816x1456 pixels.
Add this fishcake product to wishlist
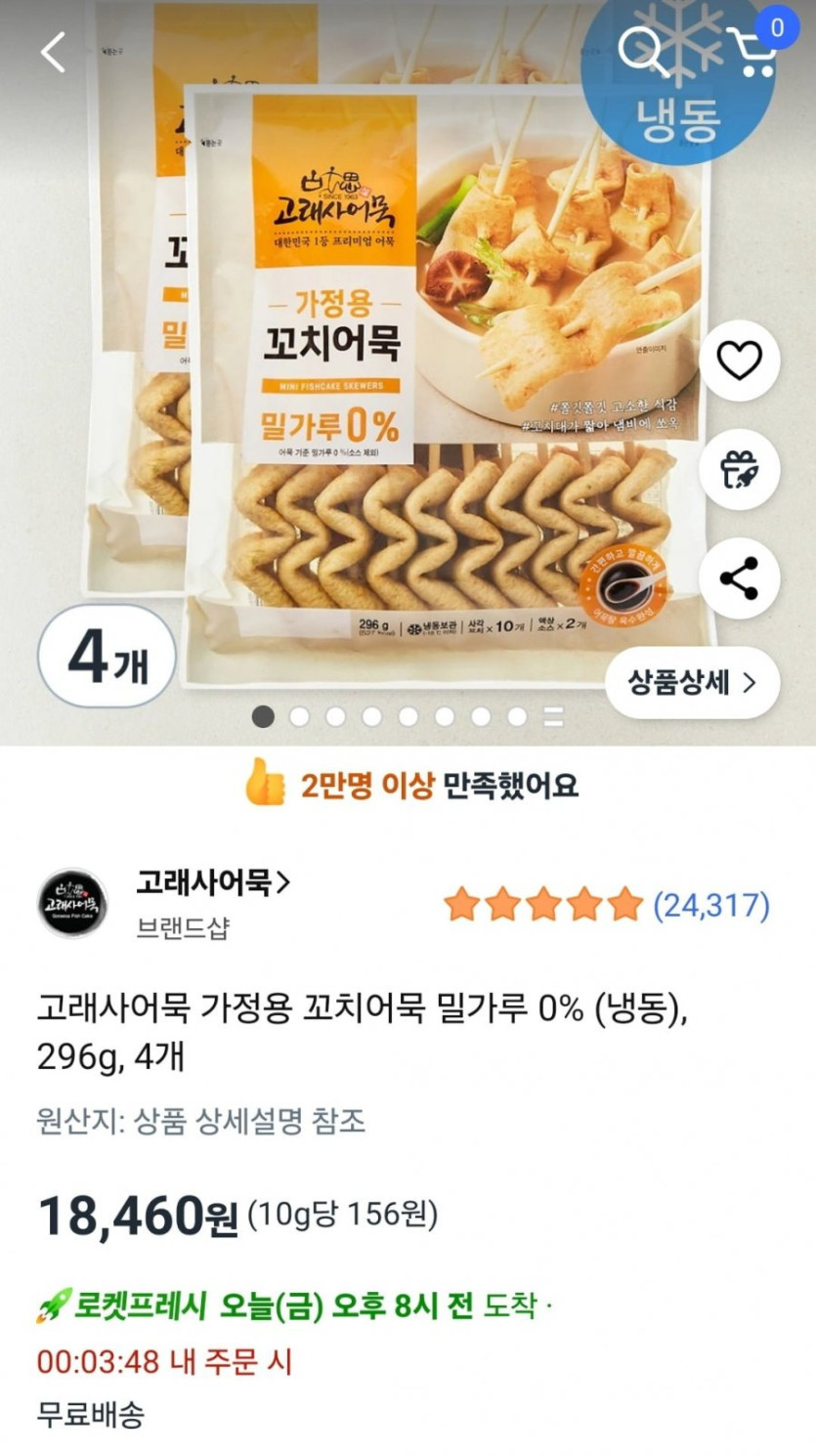739,362
